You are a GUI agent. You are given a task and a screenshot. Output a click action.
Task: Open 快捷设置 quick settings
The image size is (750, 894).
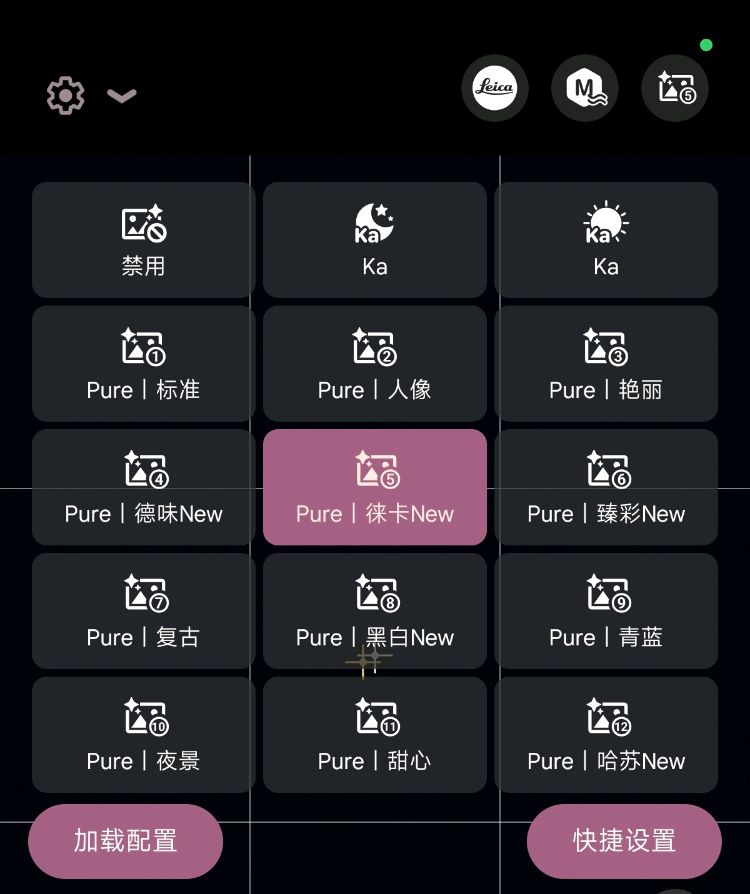coord(624,840)
